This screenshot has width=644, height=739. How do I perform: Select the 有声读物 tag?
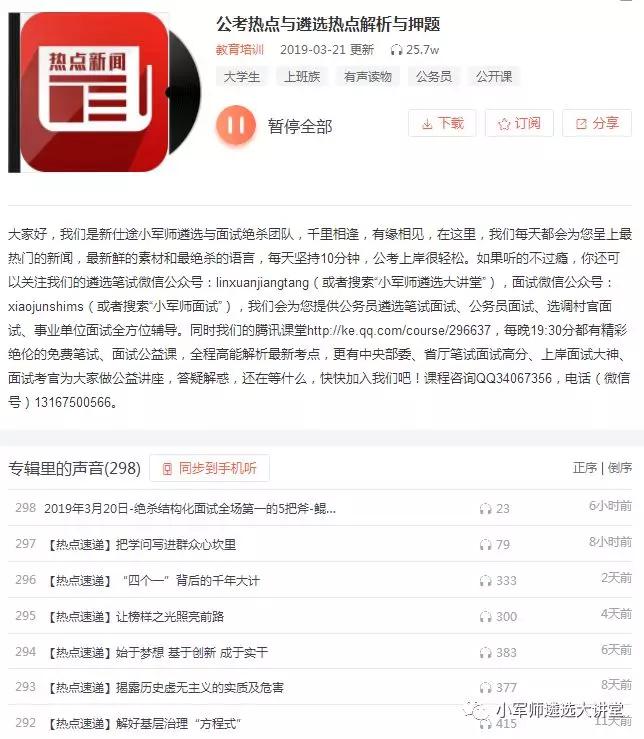[367, 76]
